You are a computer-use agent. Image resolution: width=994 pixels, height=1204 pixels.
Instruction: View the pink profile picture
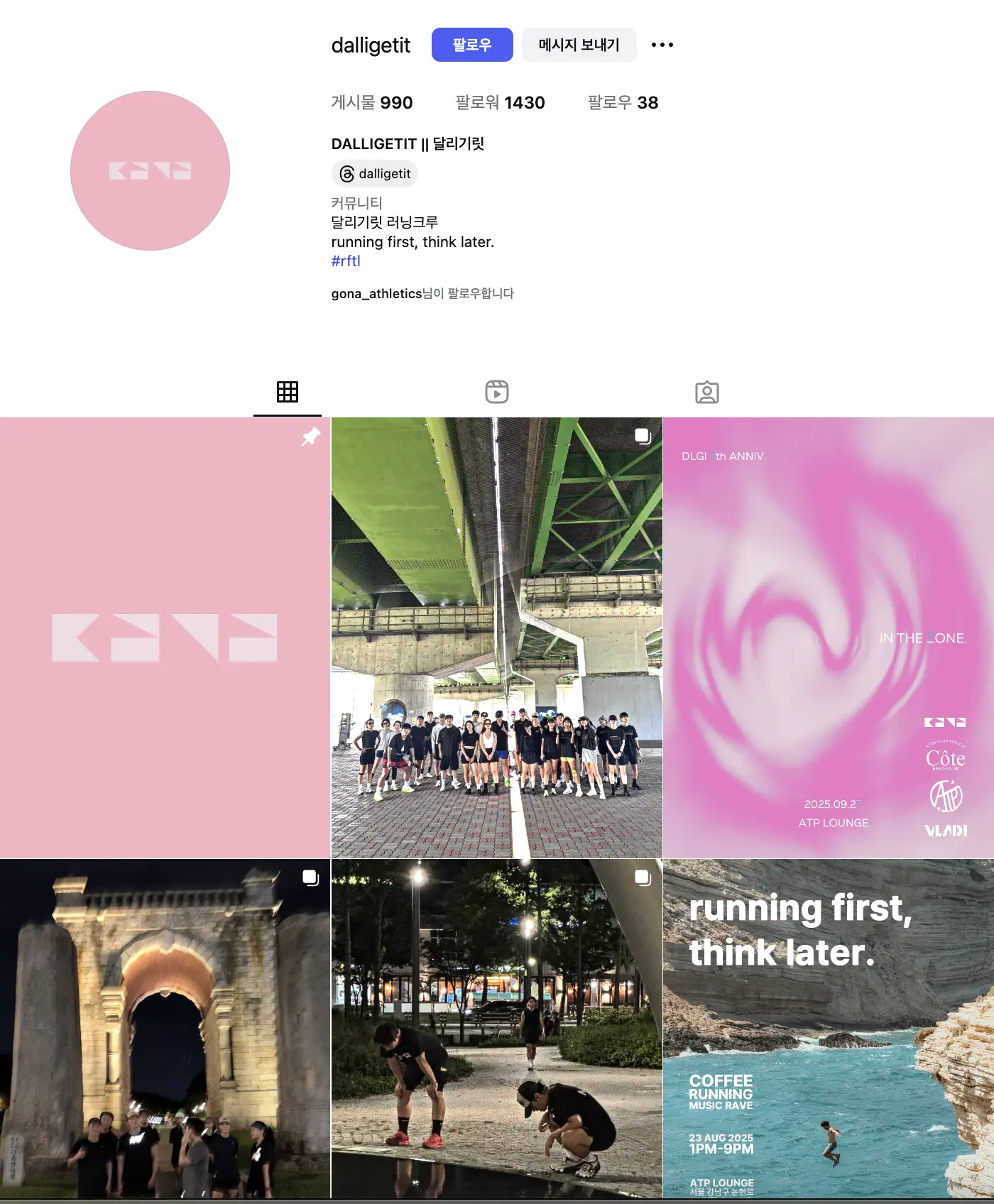pyautogui.click(x=150, y=170)
